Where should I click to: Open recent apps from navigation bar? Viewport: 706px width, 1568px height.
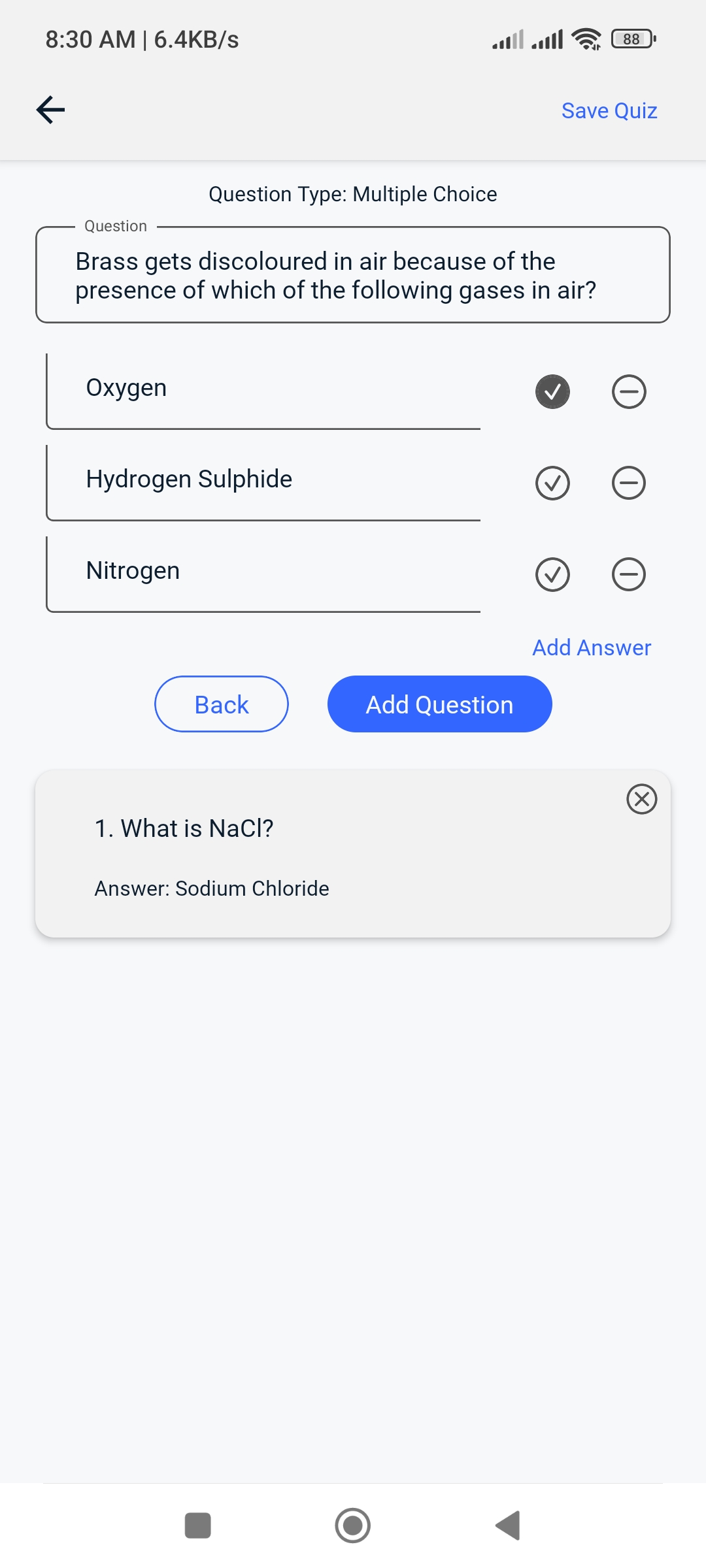tap(197, 1526)
